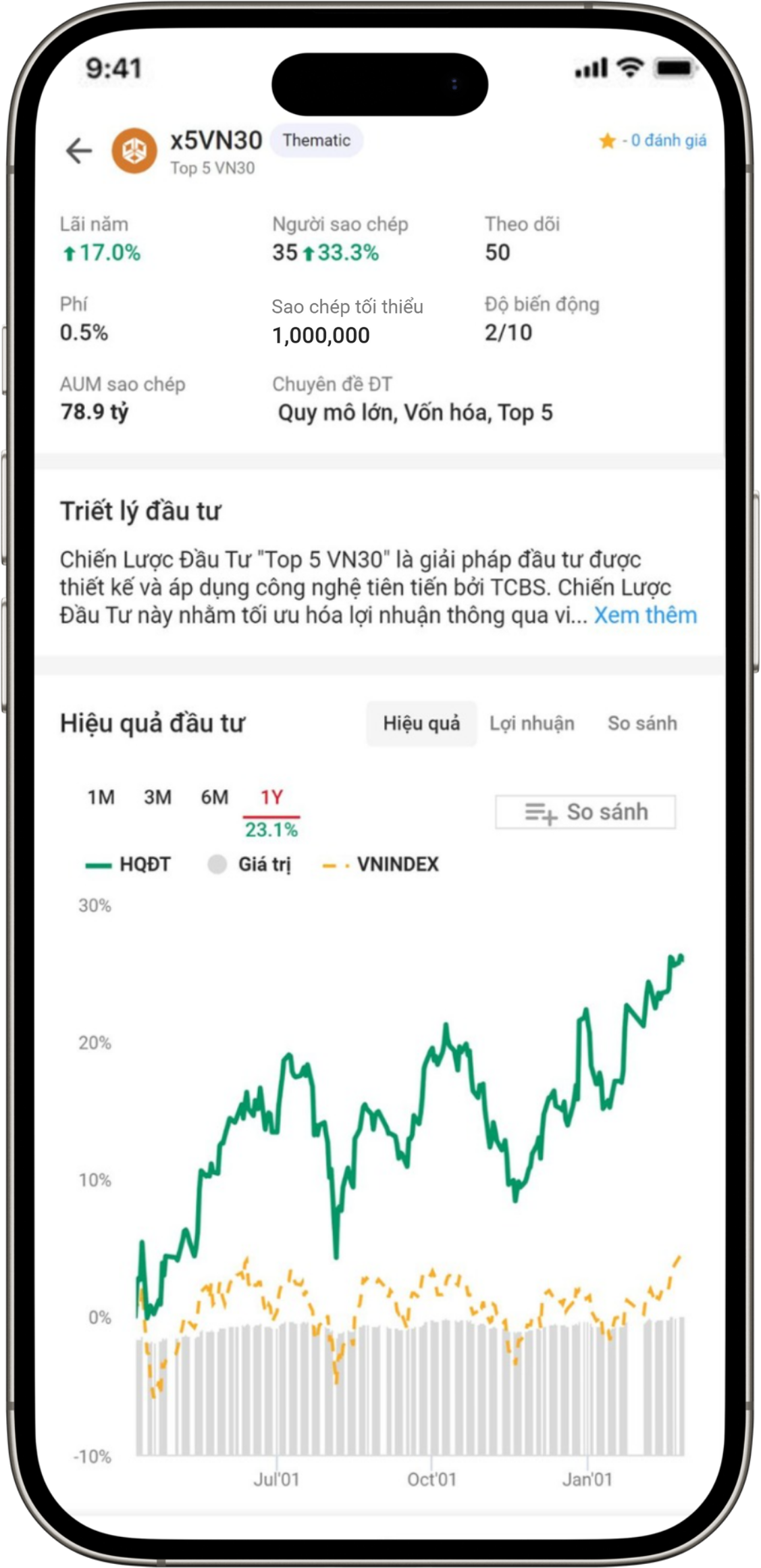
Task: Tap the Thematic chip
Action: [316, 141]
